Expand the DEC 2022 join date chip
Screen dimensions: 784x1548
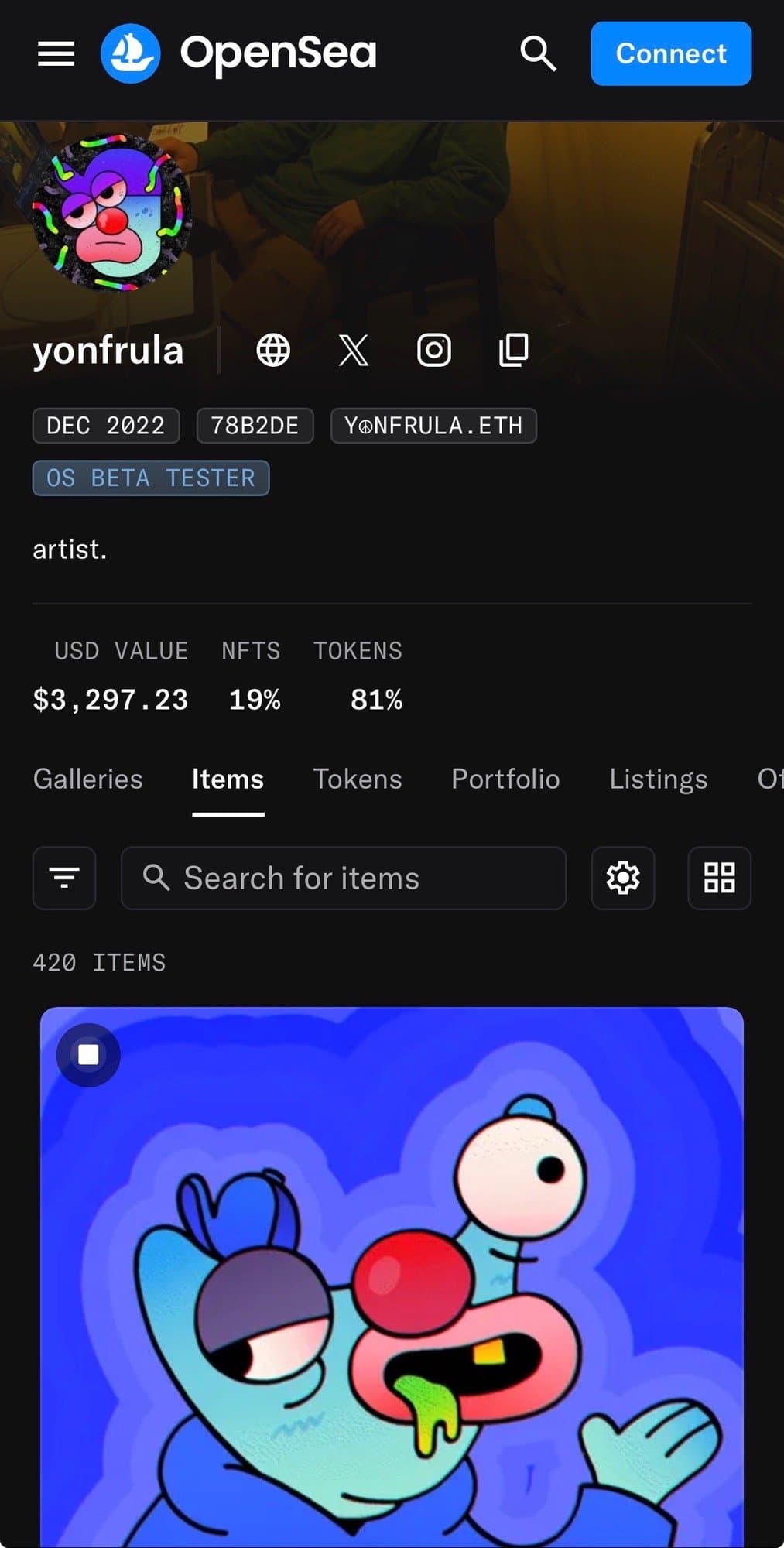pyautogui.click(x=105, y=425)
